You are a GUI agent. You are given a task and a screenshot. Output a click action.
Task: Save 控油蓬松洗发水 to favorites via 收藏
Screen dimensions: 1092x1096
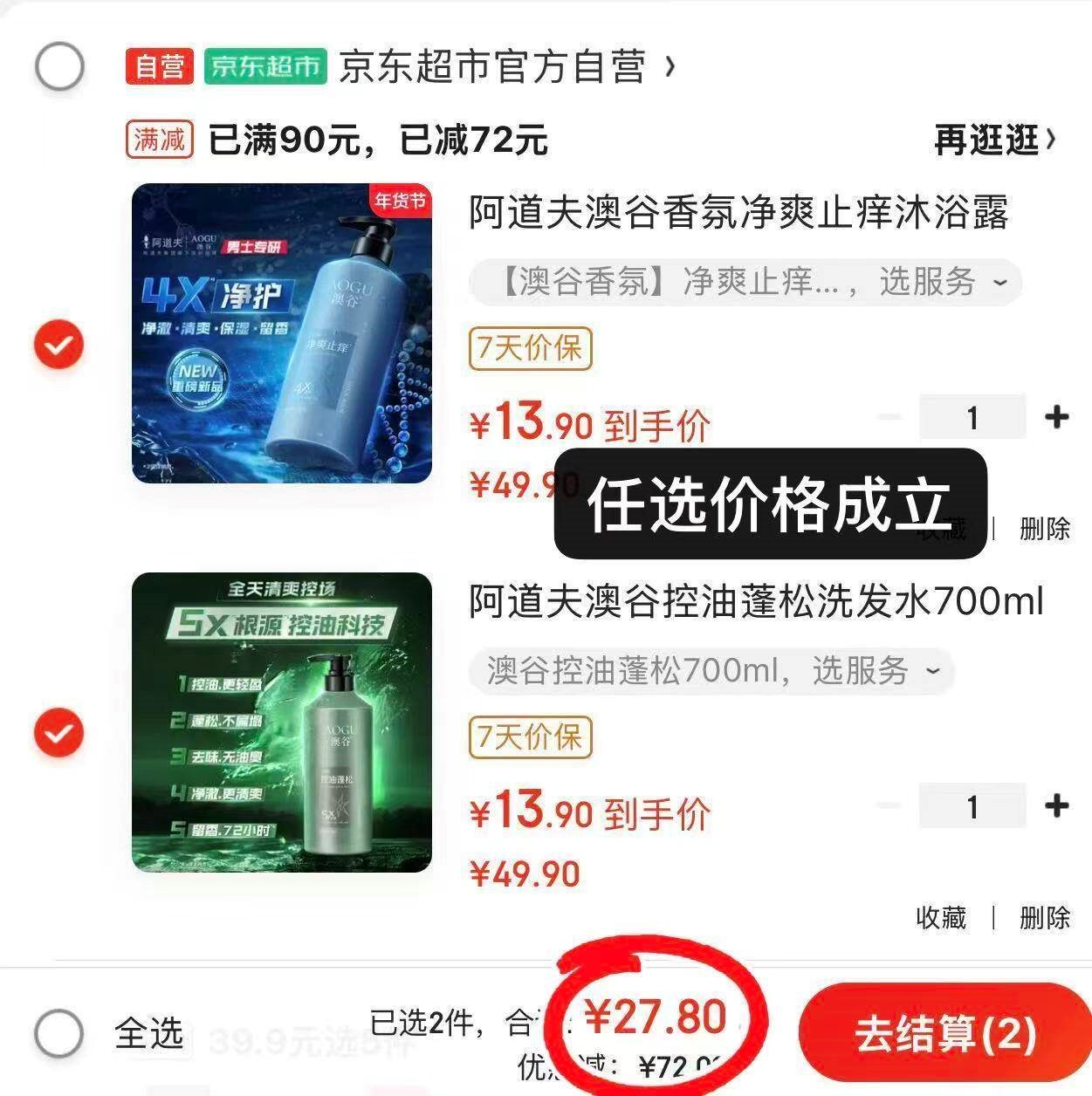click(x=941, y=917)
